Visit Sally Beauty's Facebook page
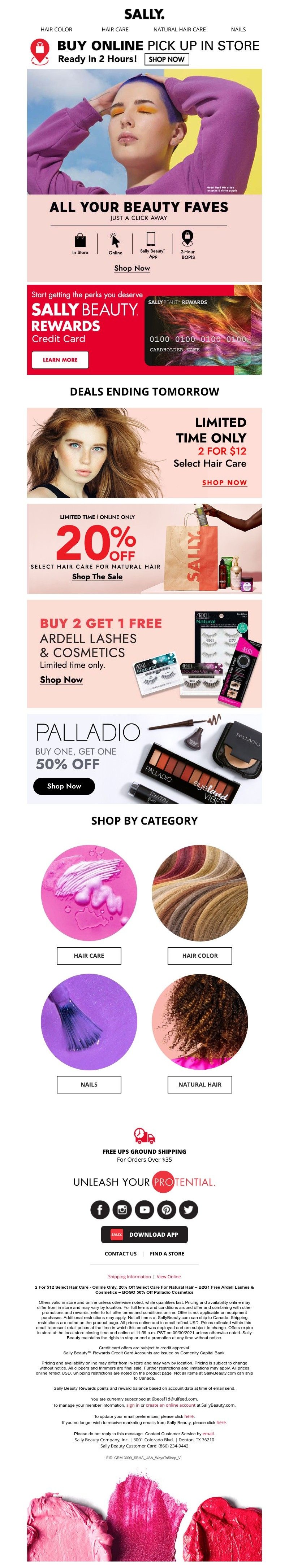The image size is (289, 1568). coord(100,1210)
